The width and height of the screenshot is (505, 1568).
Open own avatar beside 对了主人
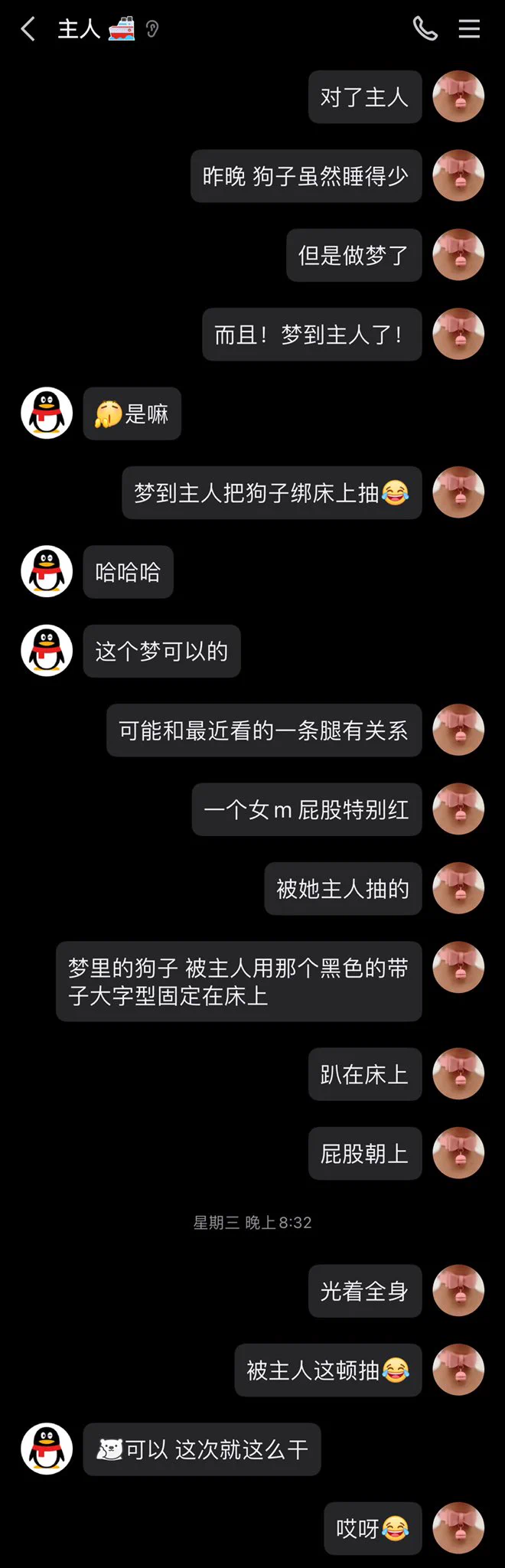click(x=458, y=96)
